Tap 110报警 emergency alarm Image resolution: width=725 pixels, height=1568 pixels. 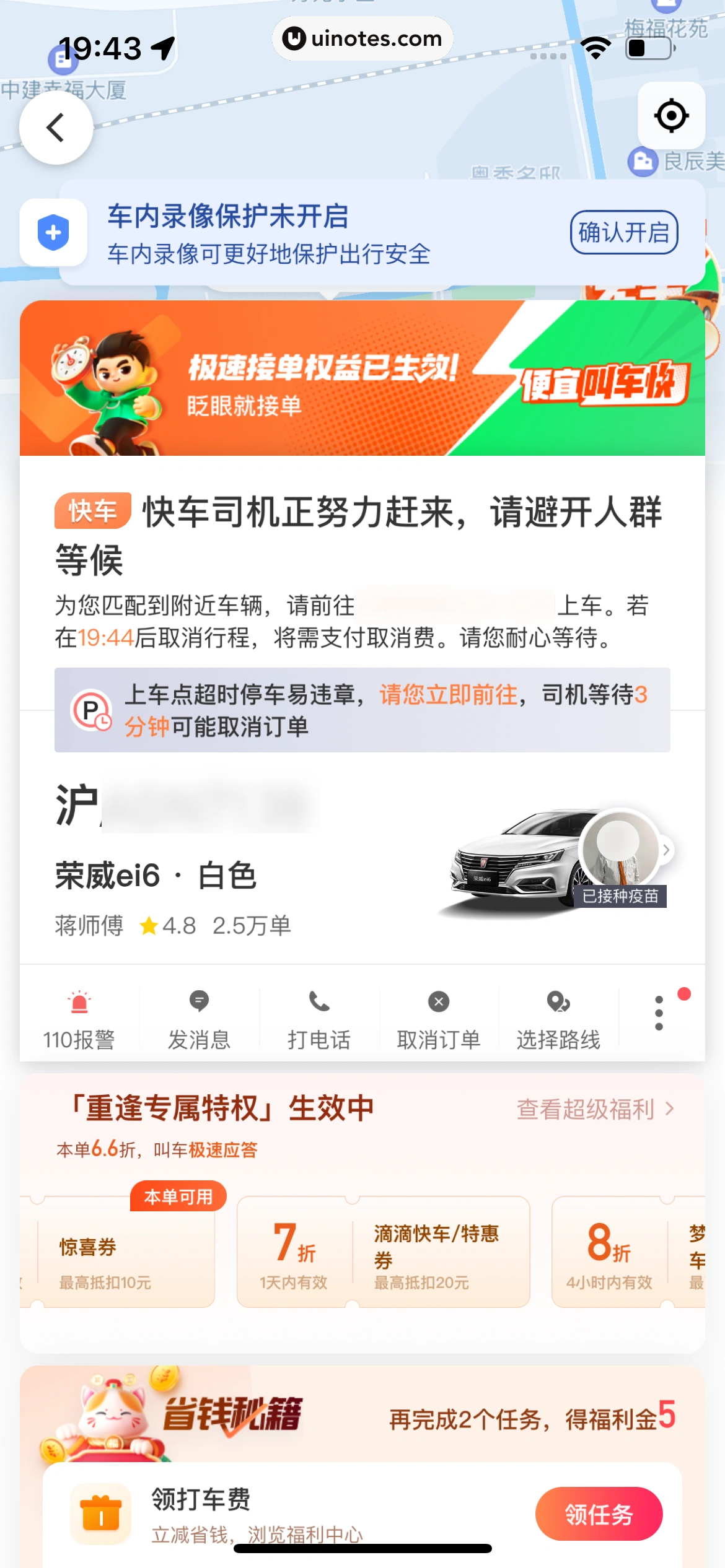79,1017
